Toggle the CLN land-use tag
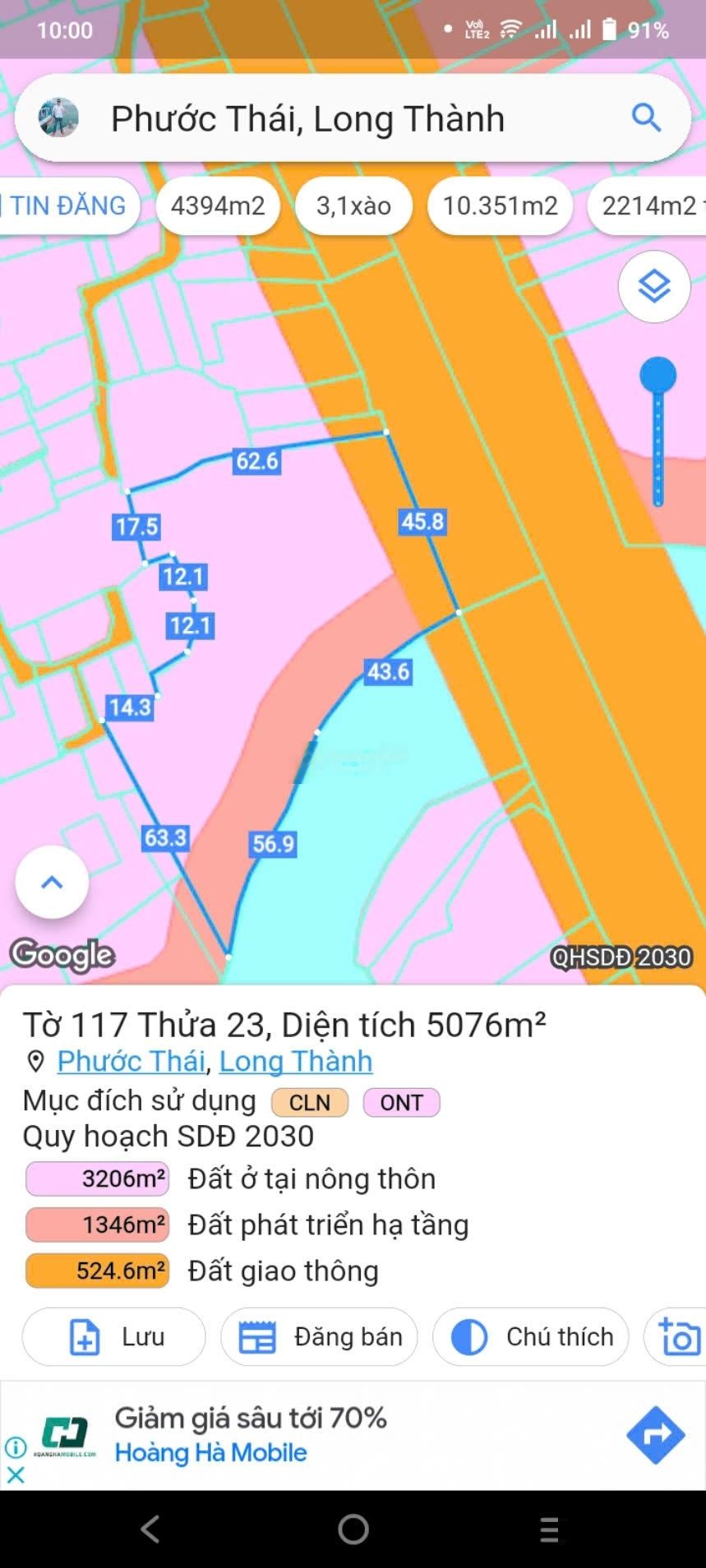Viewport: 706px width, 1568px height. [308, 1103]
